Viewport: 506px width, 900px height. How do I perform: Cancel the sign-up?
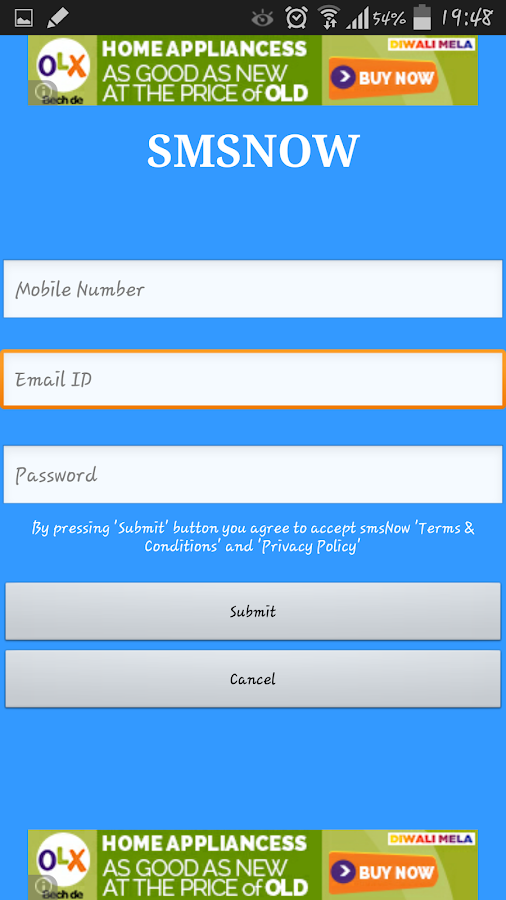(253, 679)
